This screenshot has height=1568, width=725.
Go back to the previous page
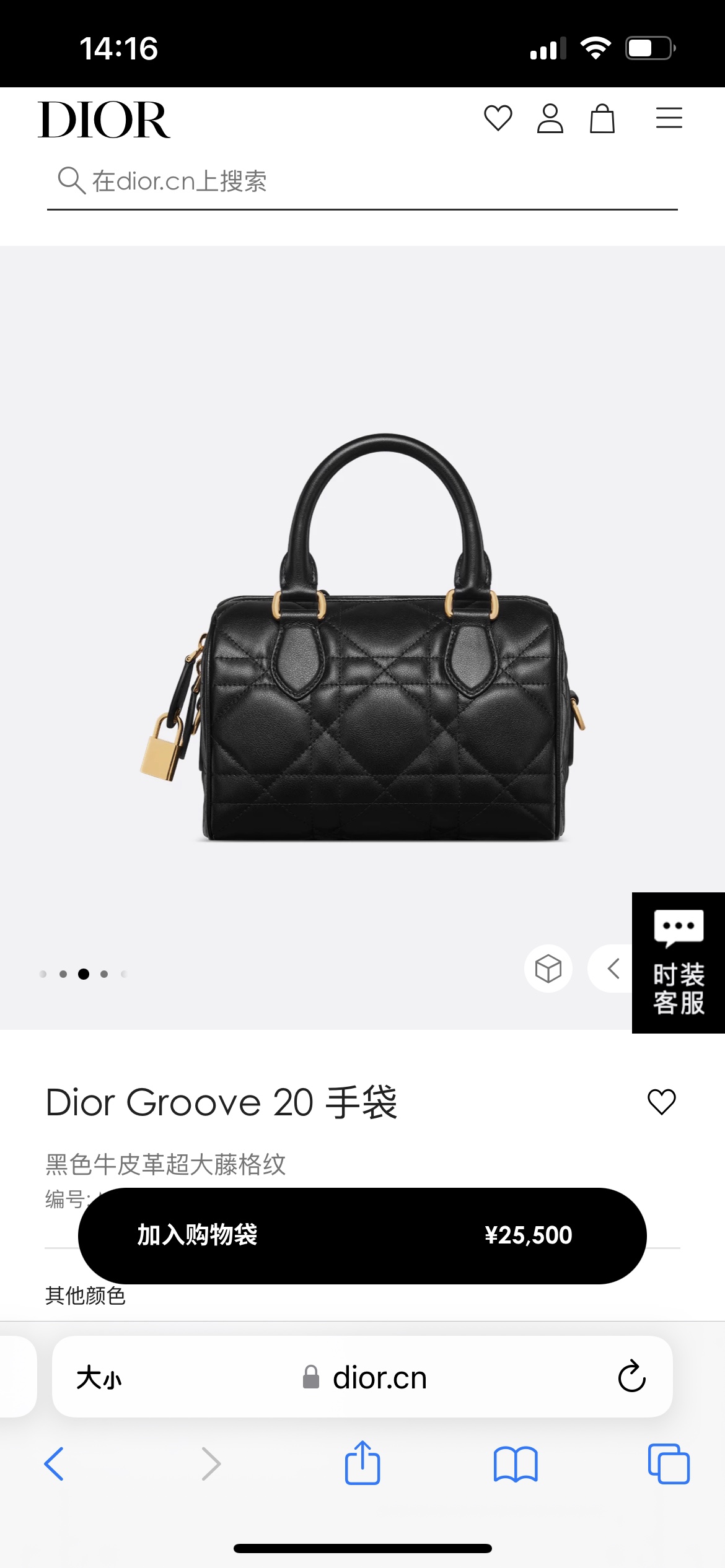click(54, 1464)
